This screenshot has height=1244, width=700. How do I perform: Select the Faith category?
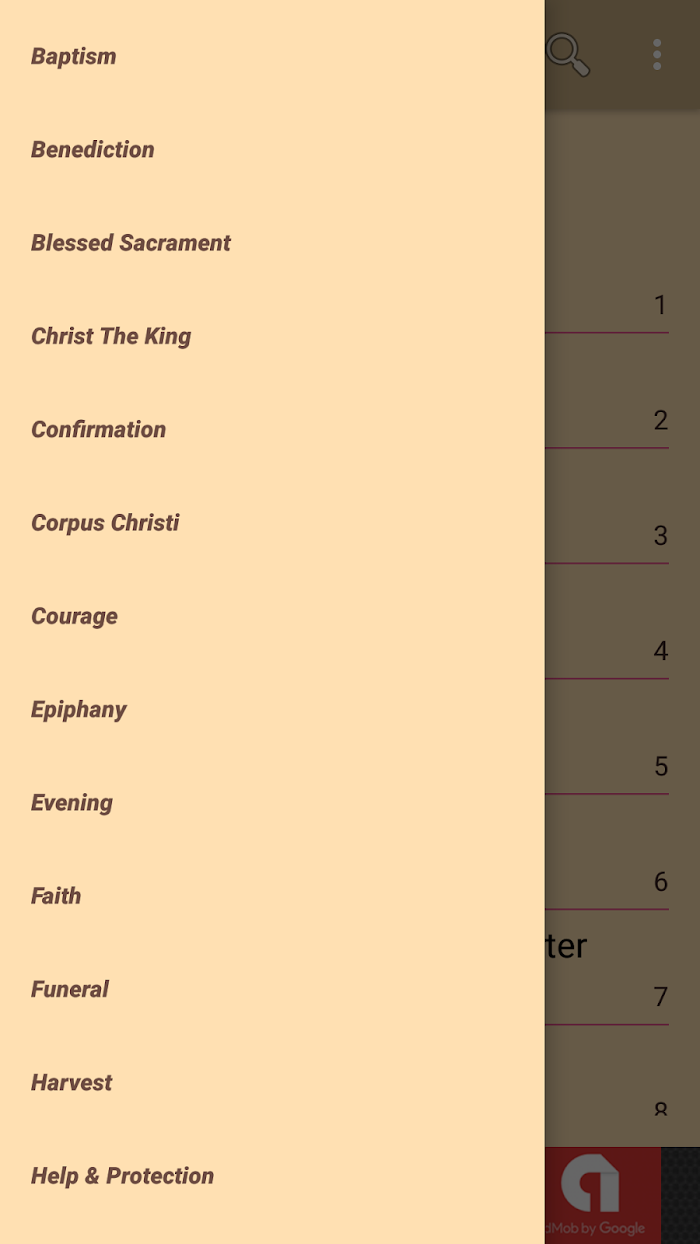272,896
